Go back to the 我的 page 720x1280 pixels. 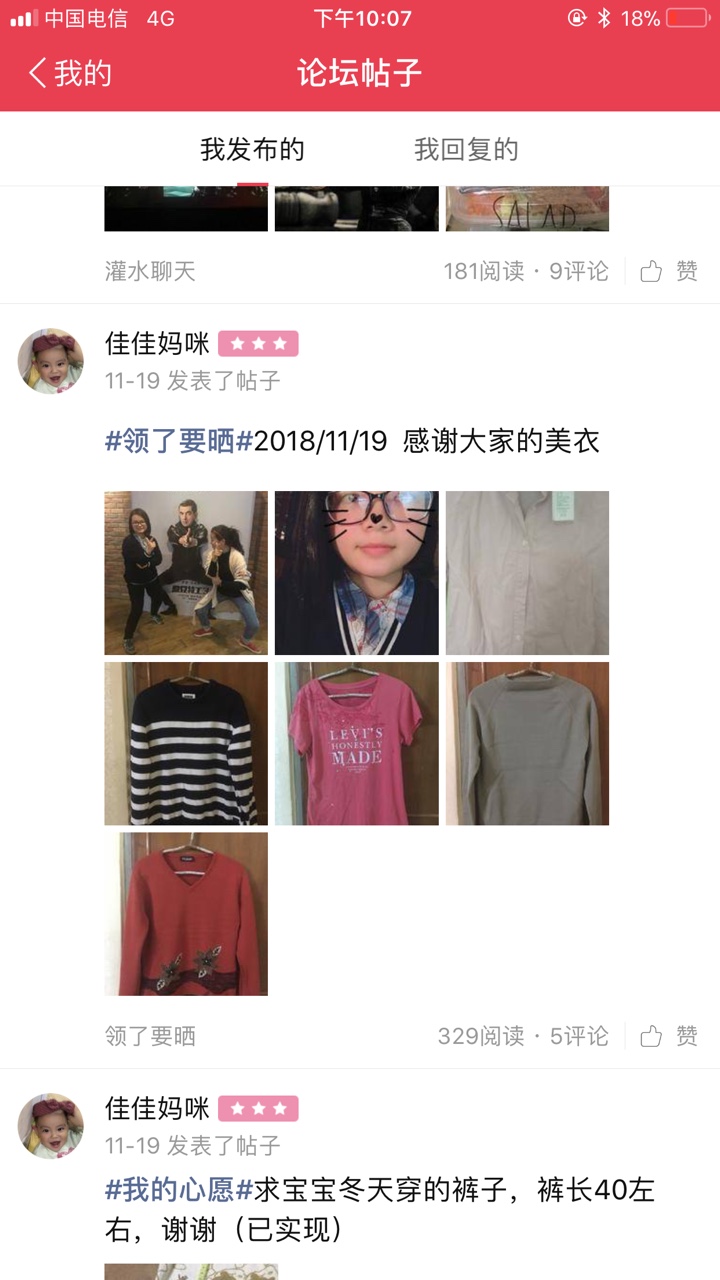point(70,73)
